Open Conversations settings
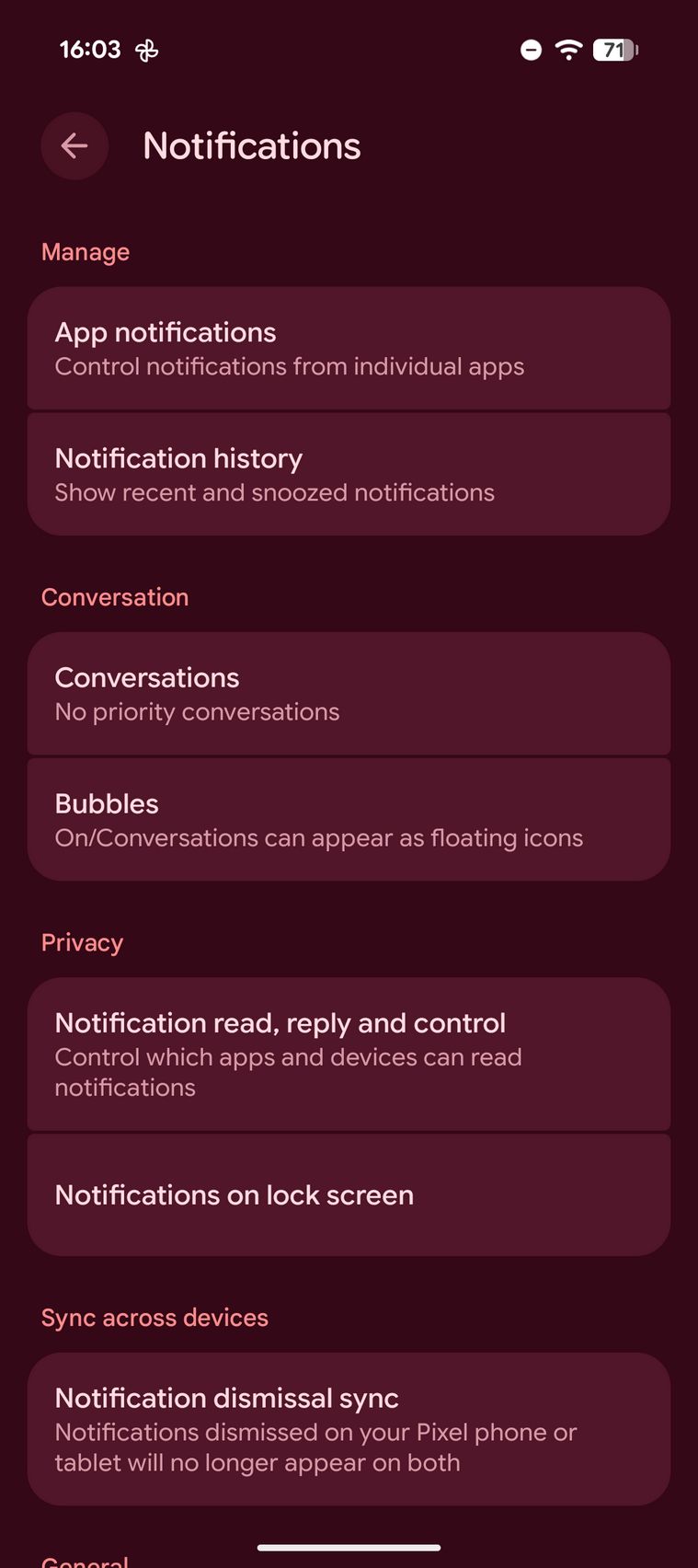 click(x=349, y=694)
